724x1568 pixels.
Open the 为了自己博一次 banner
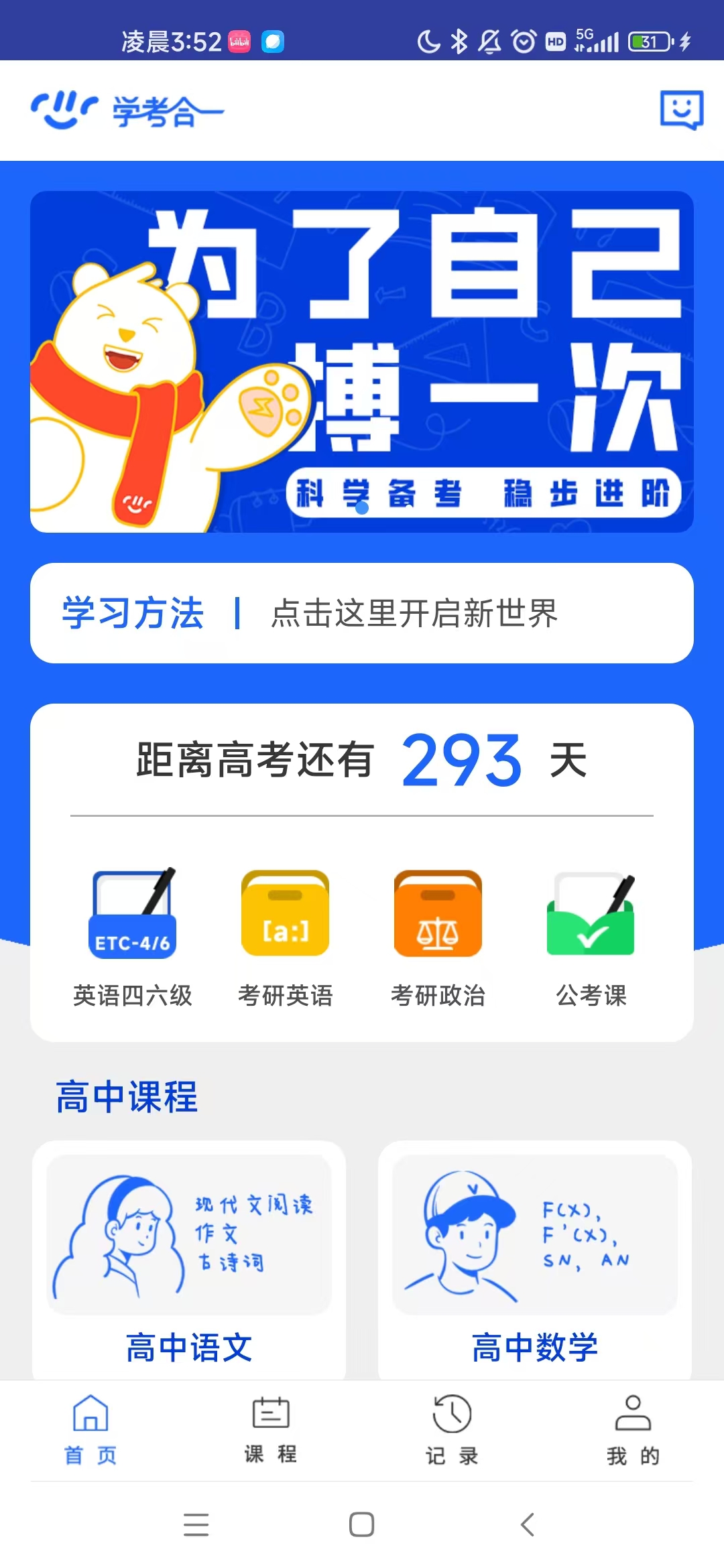[x=362, y=362]
